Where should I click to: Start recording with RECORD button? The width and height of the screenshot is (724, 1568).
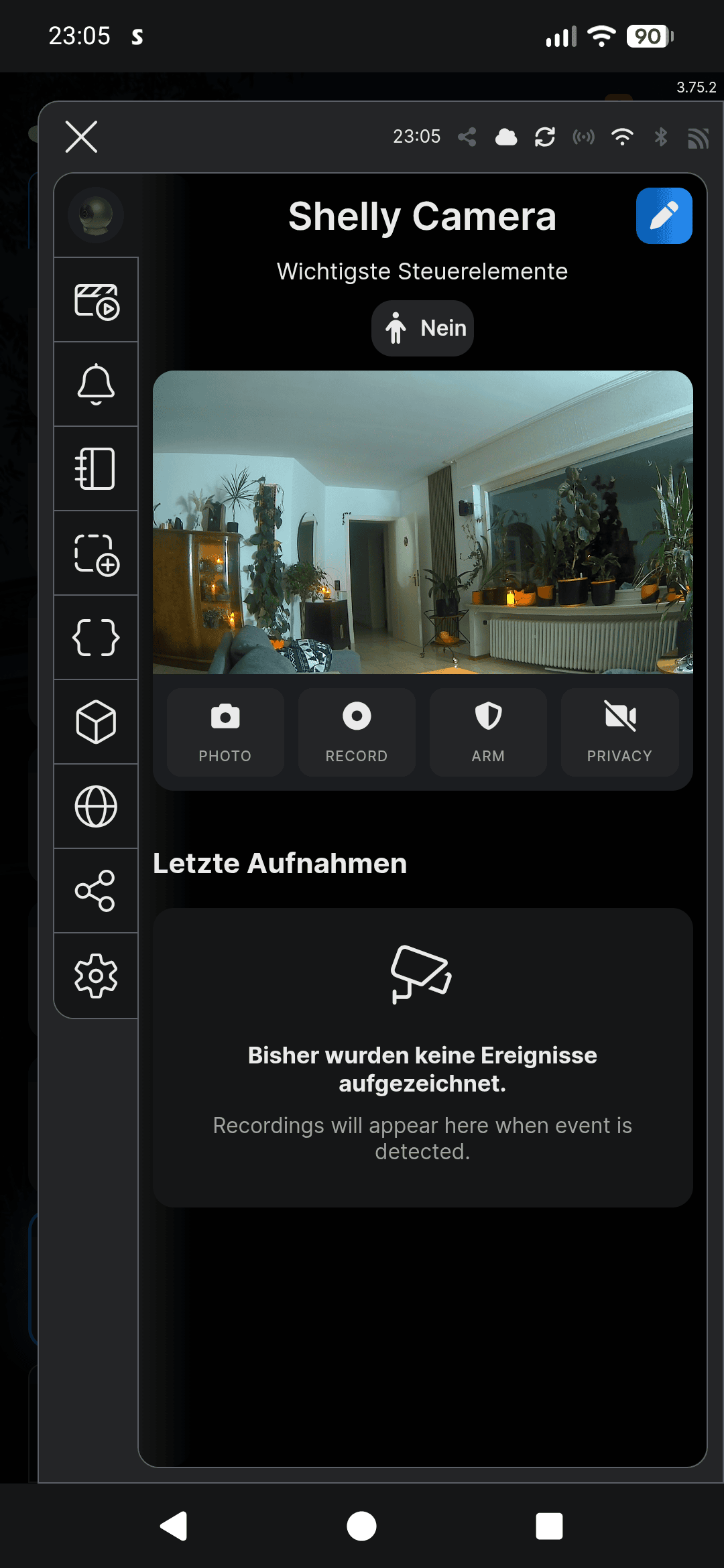pyautogui.click(x=357, y=732)
